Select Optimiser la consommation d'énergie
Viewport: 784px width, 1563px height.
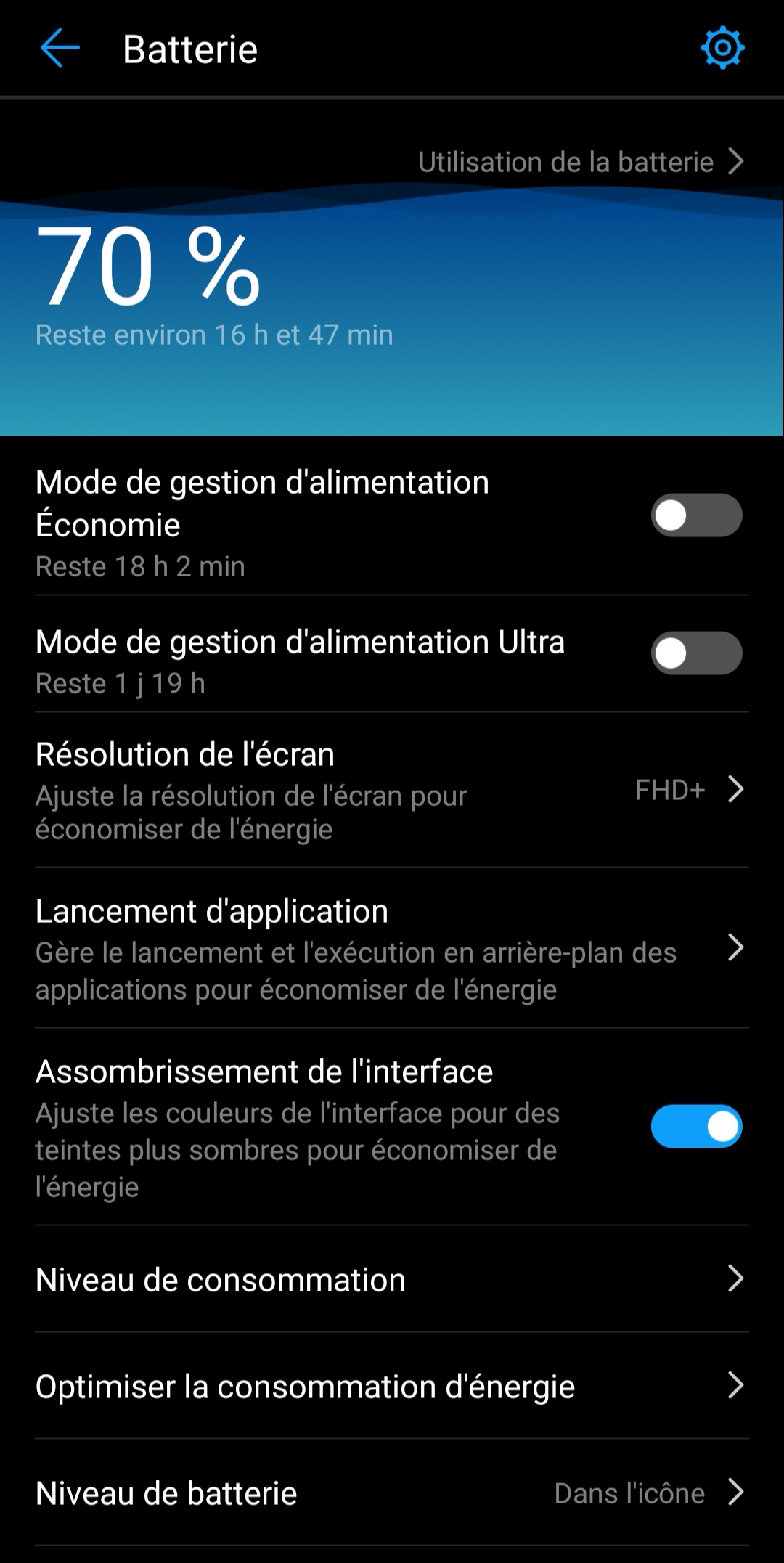click(392, 1386)
